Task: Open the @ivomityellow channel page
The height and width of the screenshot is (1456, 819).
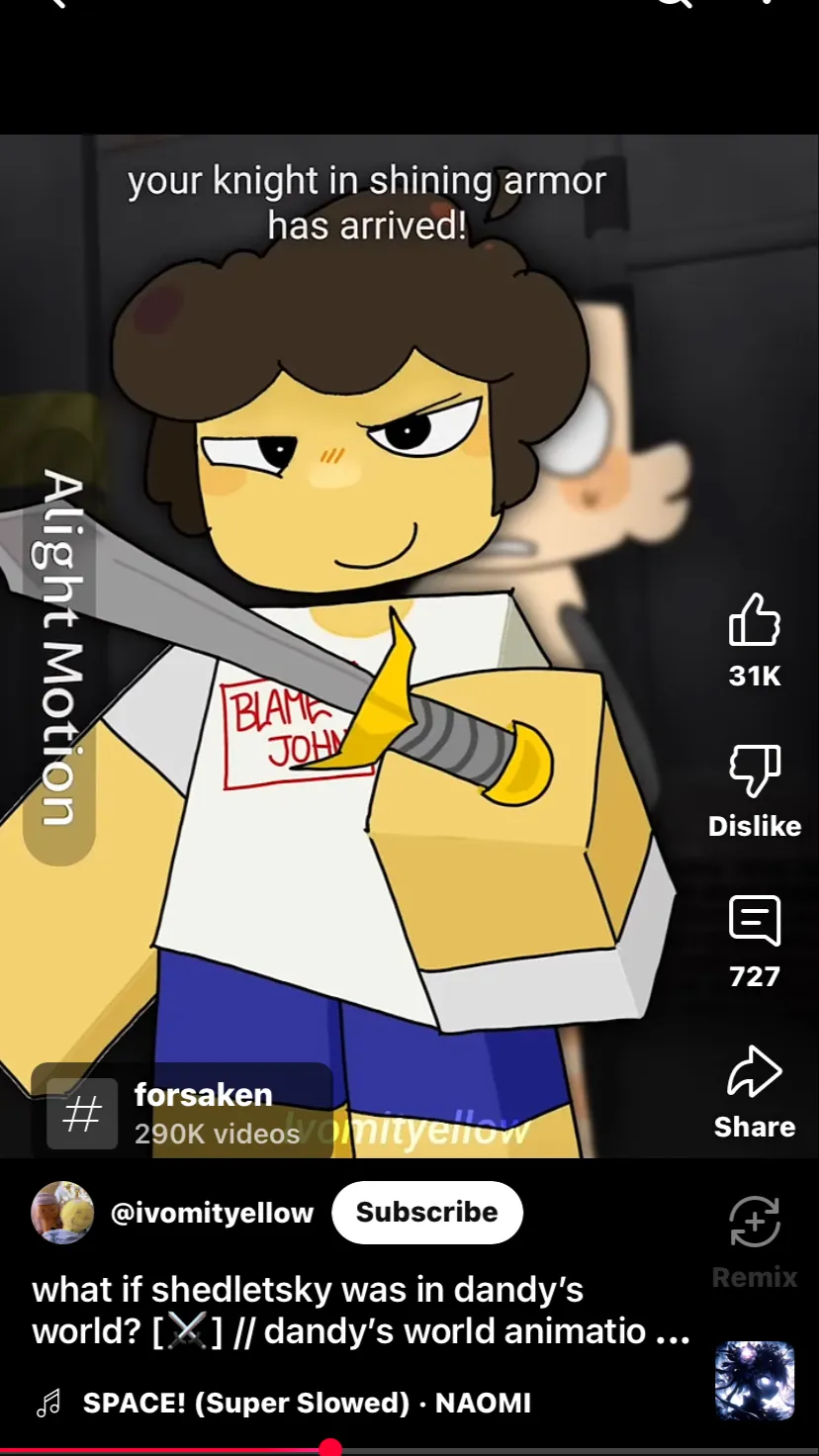Action: click(x=211, y=1213)
